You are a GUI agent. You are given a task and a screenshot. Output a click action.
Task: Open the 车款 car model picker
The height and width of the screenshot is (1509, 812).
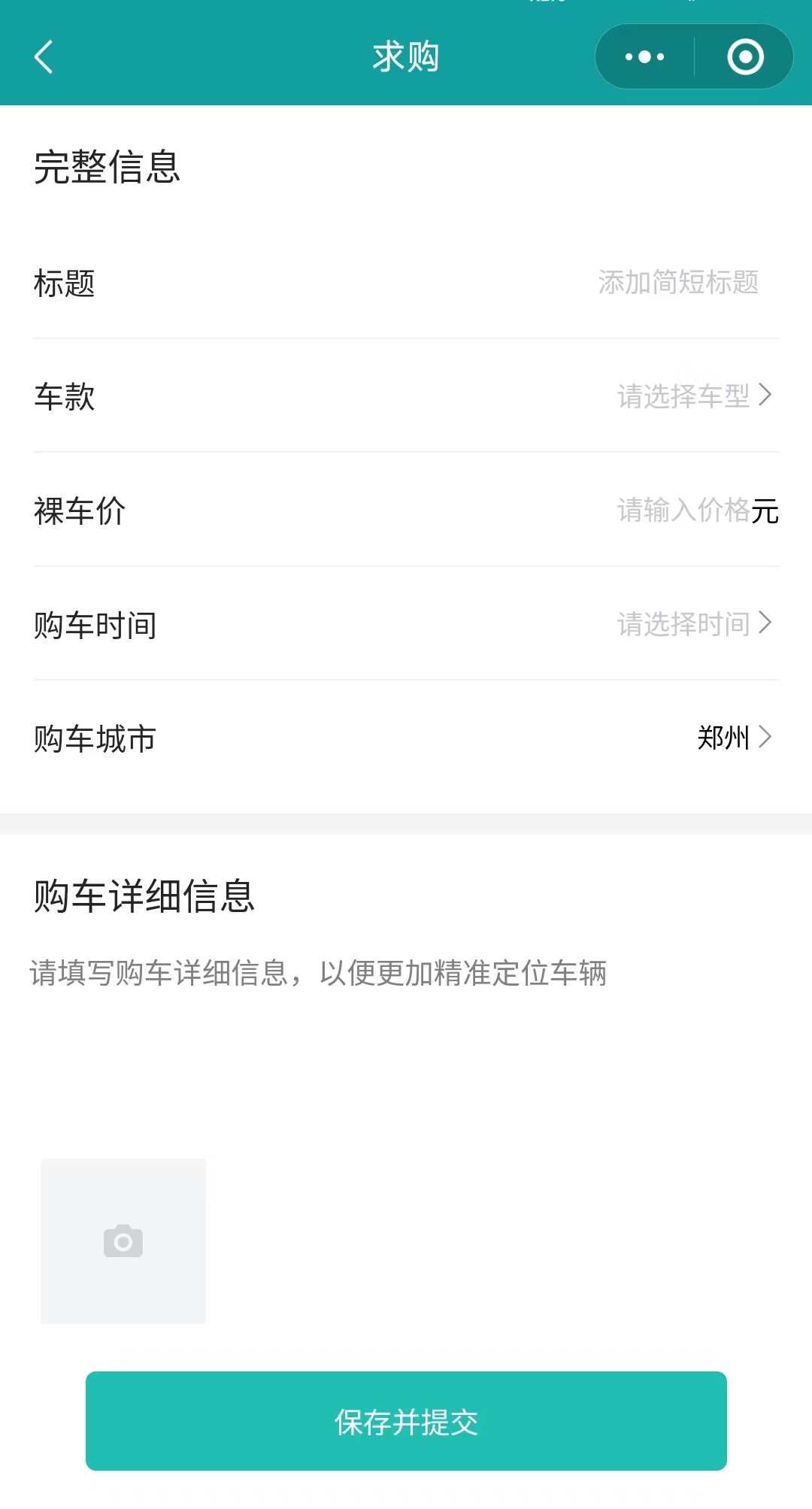pyautogui.click(x=693, y=395)
